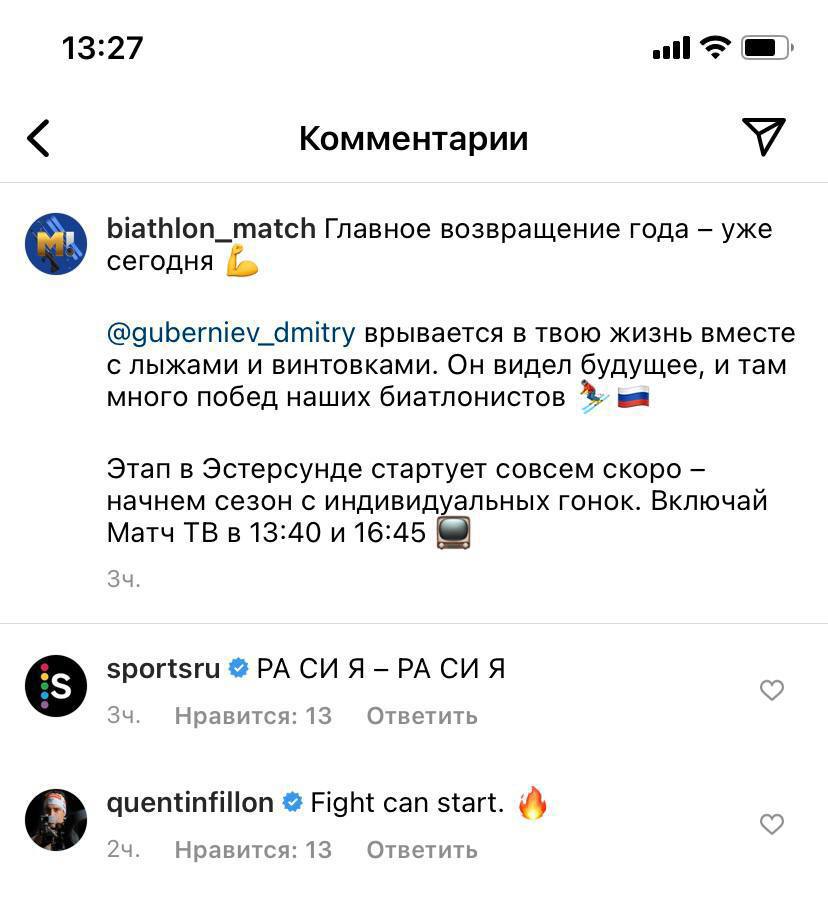Open the quentinfillon profile avatar
The height and width of the screenshot is (899, 828).
point(56,820)
